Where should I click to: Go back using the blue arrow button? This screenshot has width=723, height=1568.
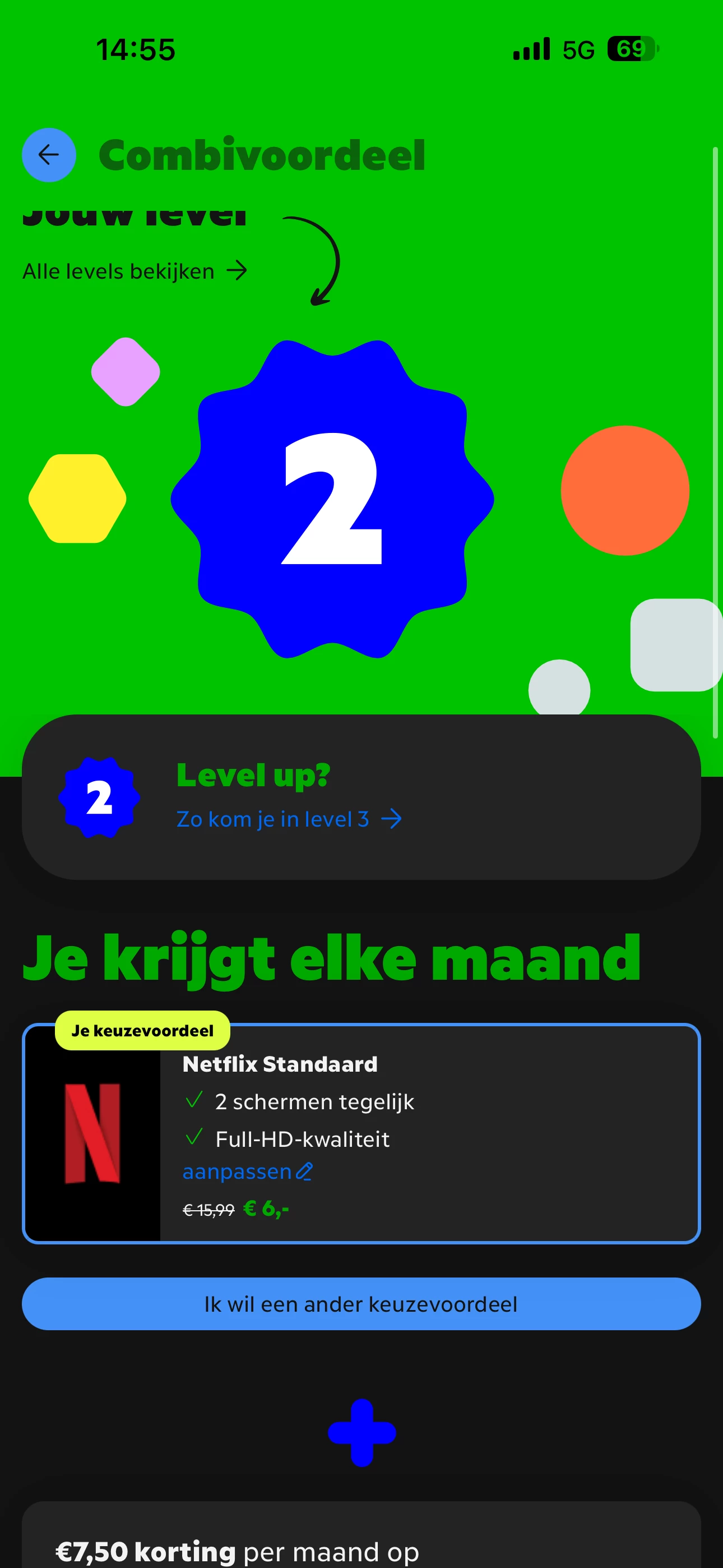click(x=49, y=155)
